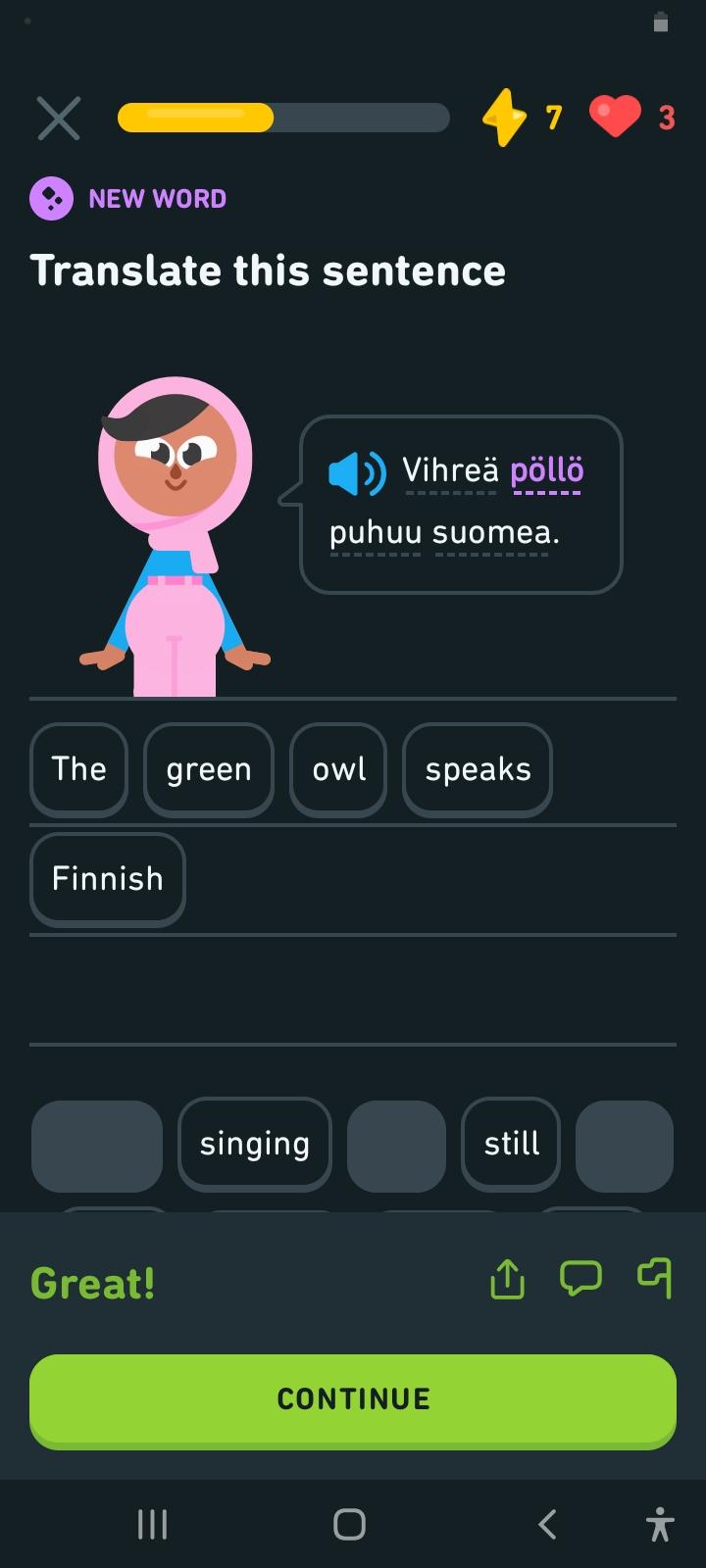Remove the word chip 'owl'
Screen dimensions: 706x1568
[x=338, y=770]
